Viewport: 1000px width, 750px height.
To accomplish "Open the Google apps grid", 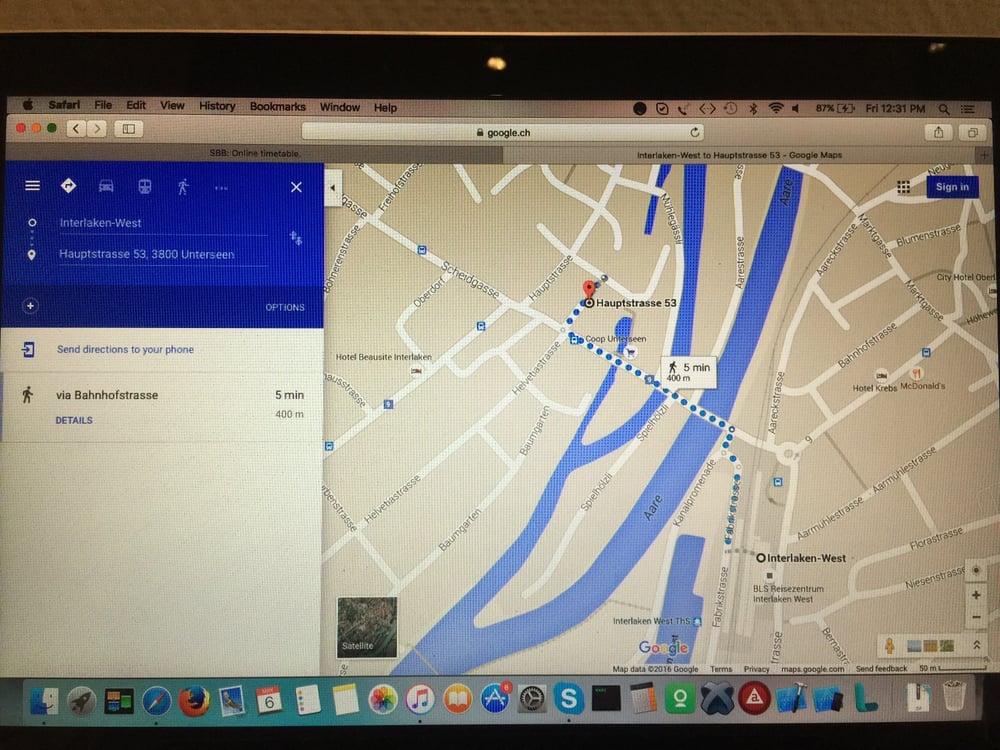I will [x=903, y=187].
